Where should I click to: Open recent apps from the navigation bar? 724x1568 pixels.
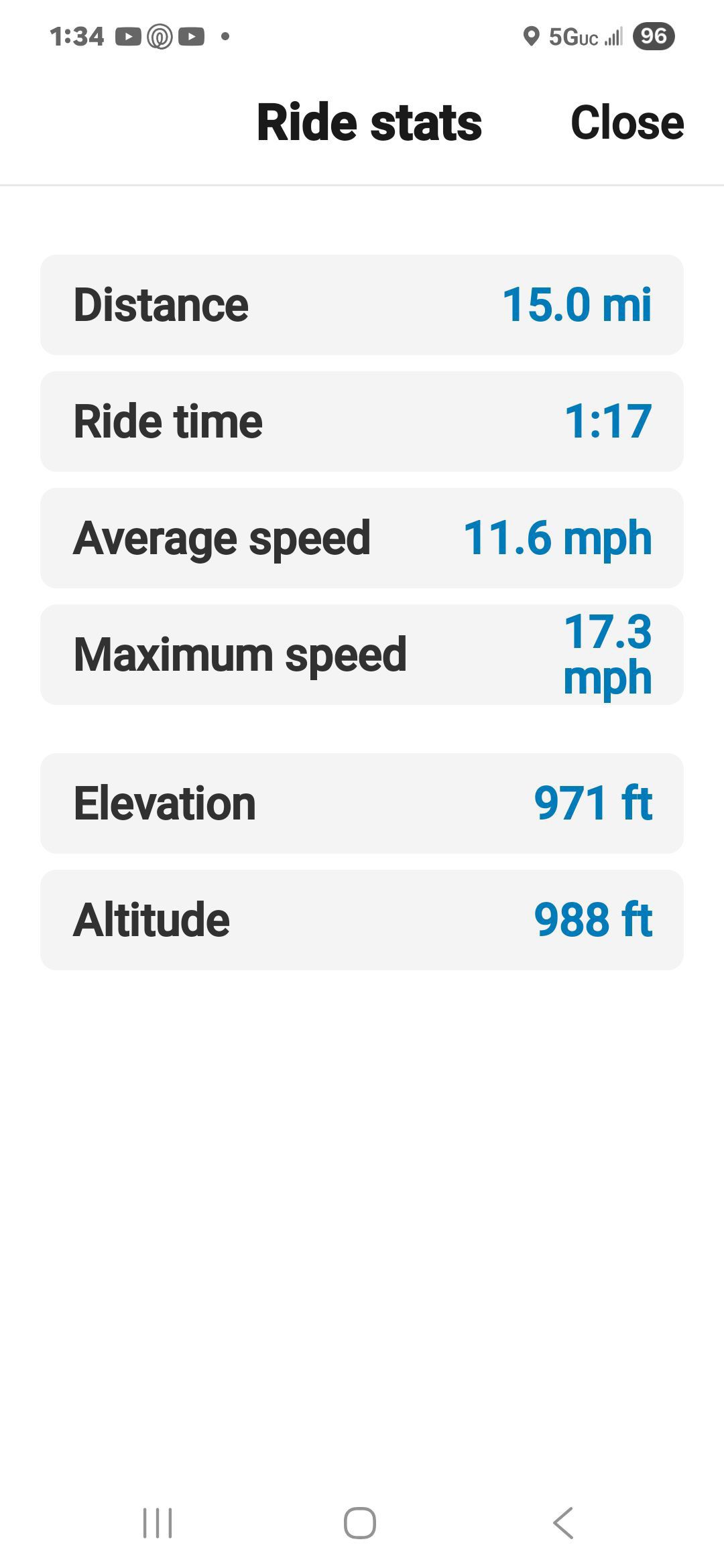point(158,1523)
